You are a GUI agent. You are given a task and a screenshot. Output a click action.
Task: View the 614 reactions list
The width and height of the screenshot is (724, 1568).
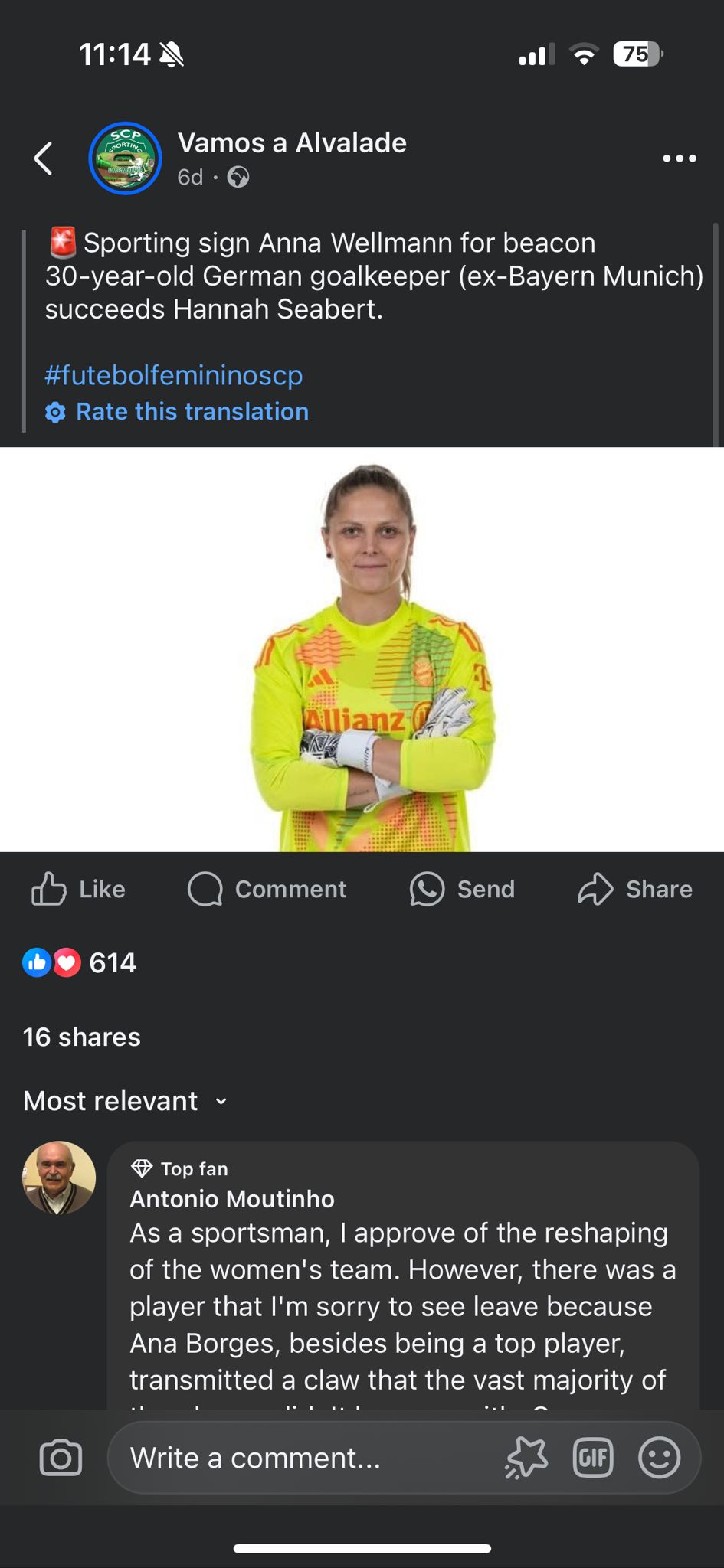[80, 962]
